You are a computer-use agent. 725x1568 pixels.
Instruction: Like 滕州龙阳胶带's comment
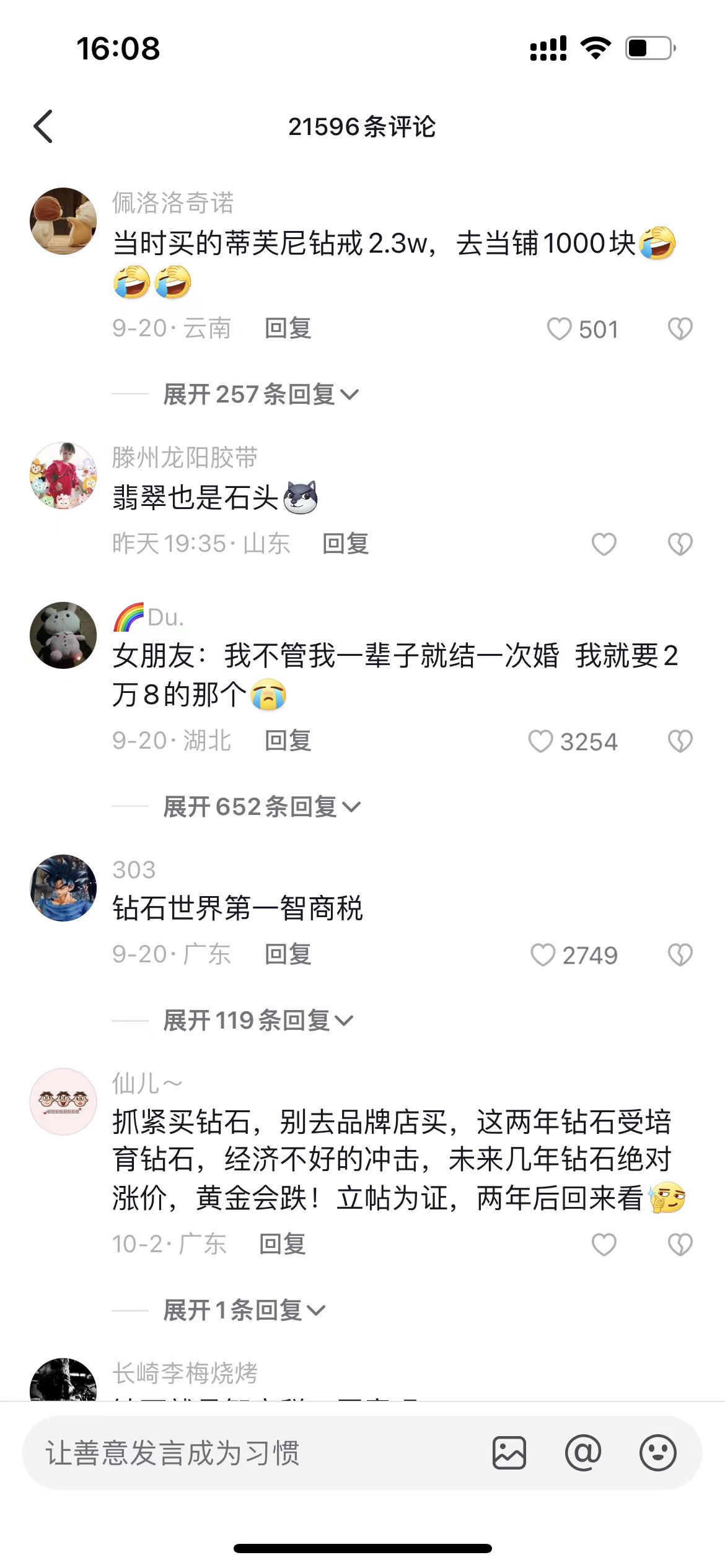point(604,544)
